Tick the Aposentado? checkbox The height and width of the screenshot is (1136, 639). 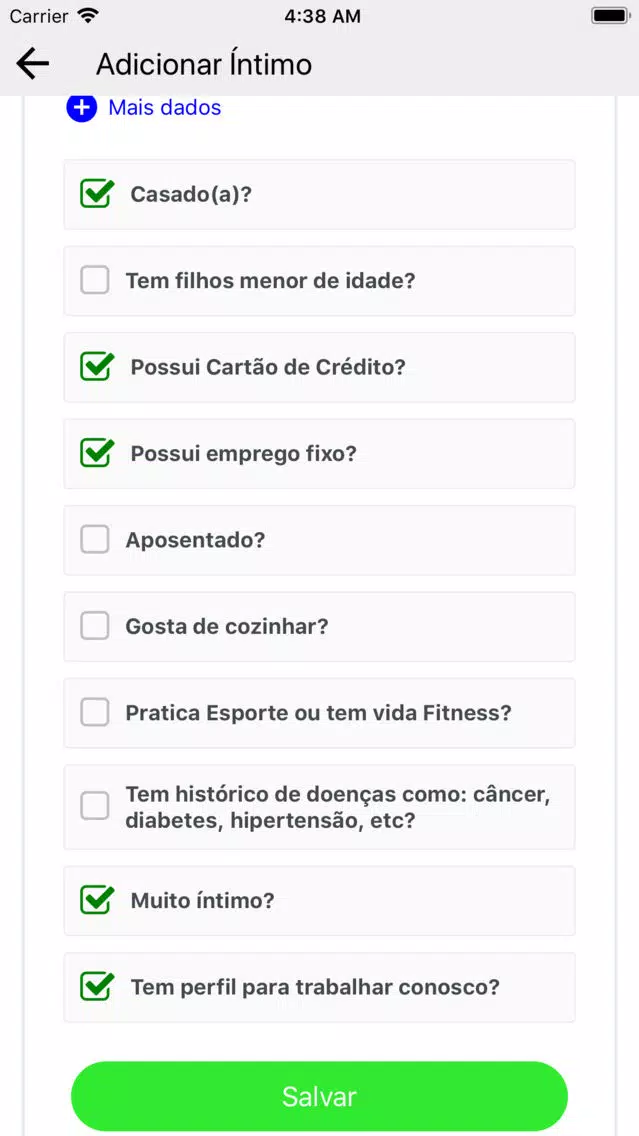tap(95, 539)
